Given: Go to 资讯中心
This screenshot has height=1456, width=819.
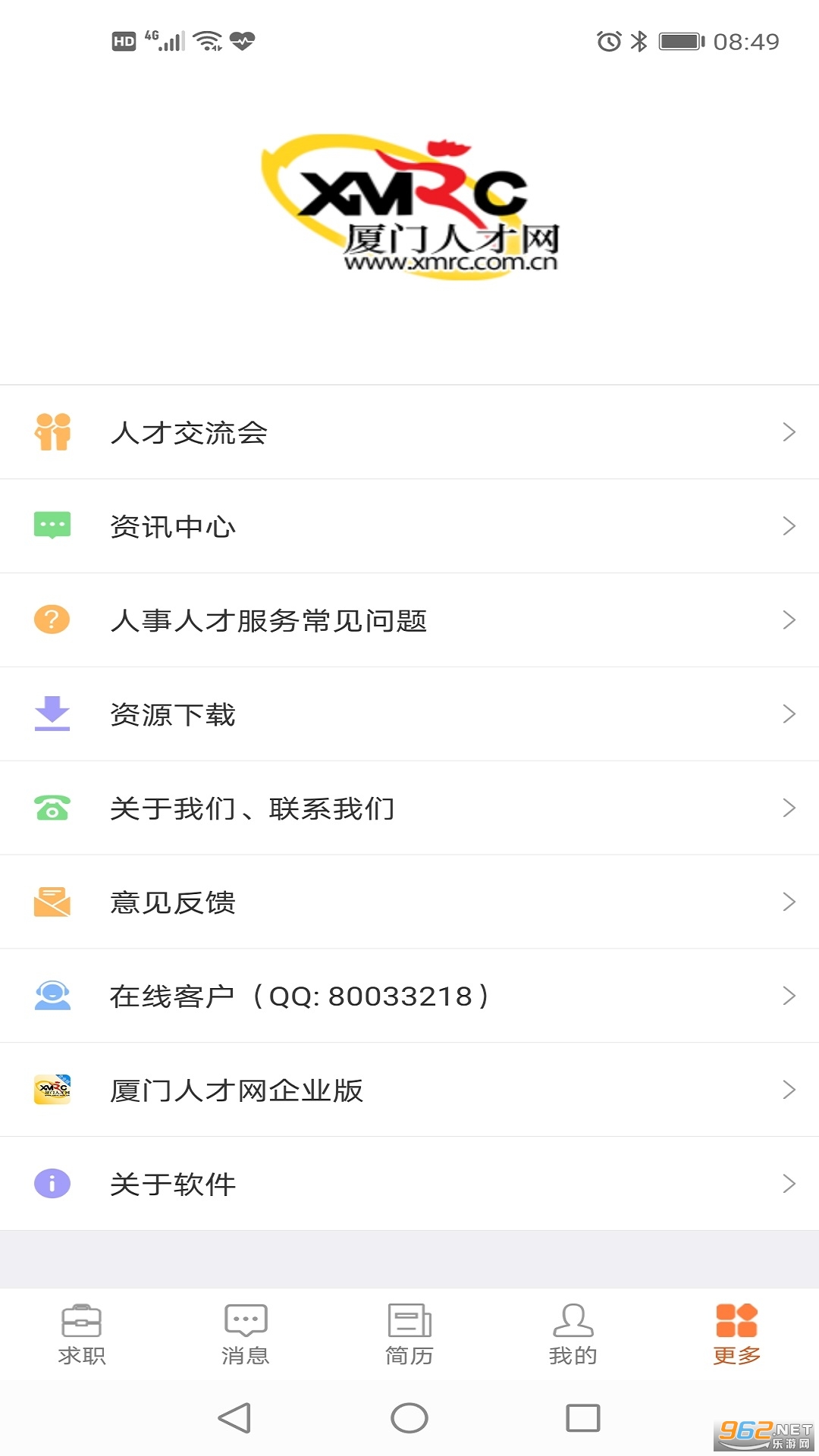Looking at the screenshot, I should [x=409, y=526].
